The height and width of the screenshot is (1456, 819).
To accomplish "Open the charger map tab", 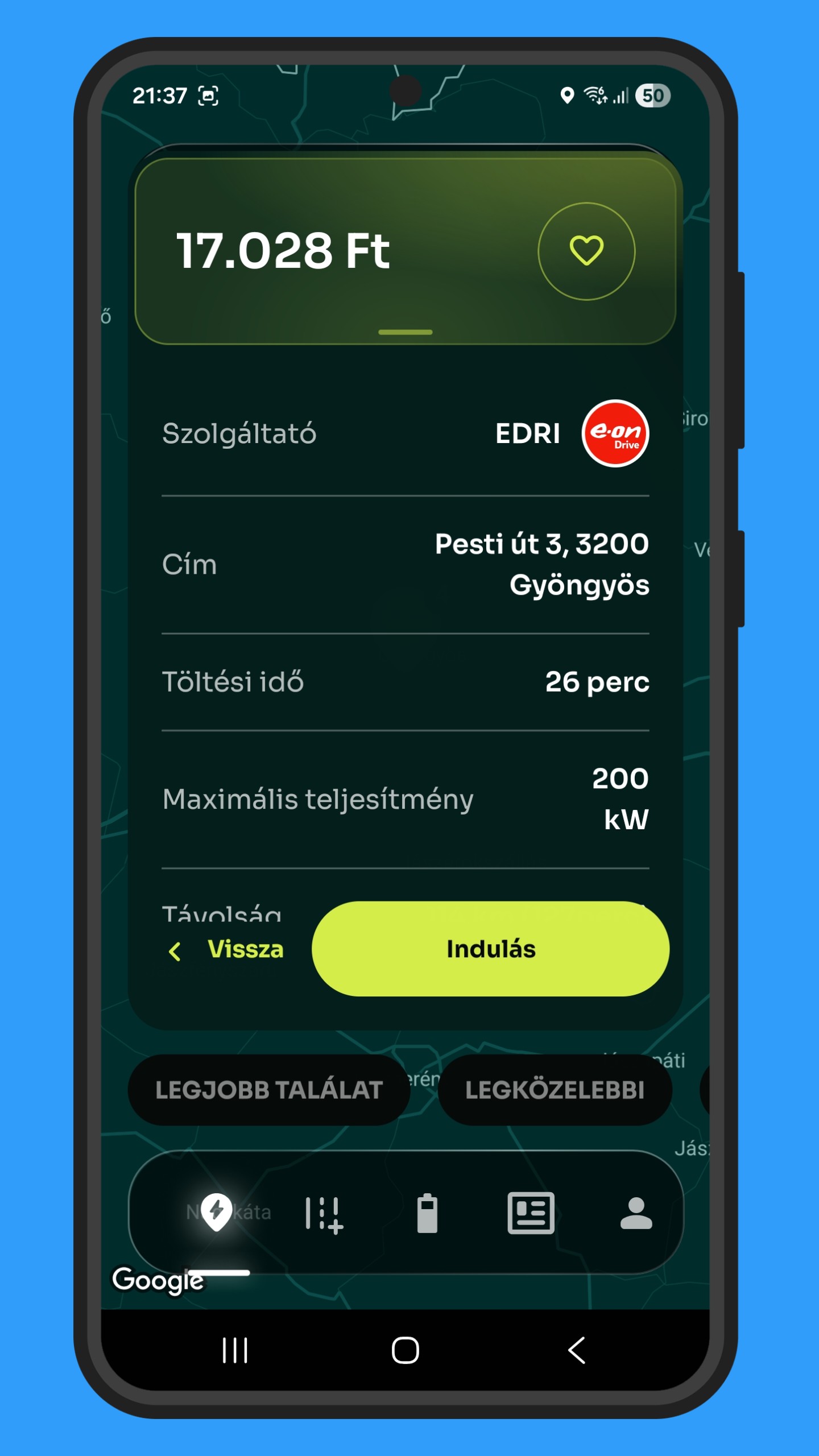I will [216, 1213].
